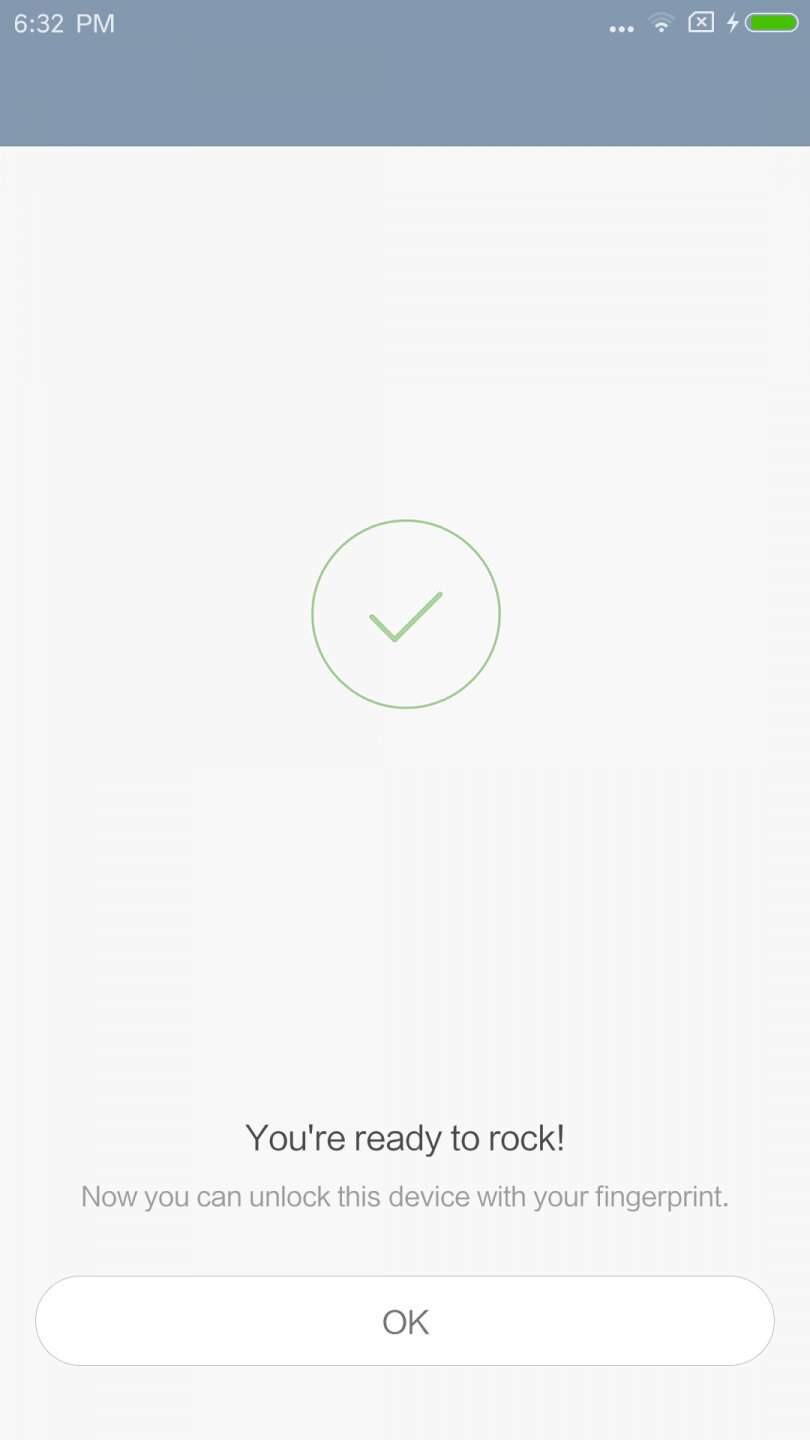Tap the word 'fingerprint' in the subtitle

pyautogui.click(x=657, y=1196)
